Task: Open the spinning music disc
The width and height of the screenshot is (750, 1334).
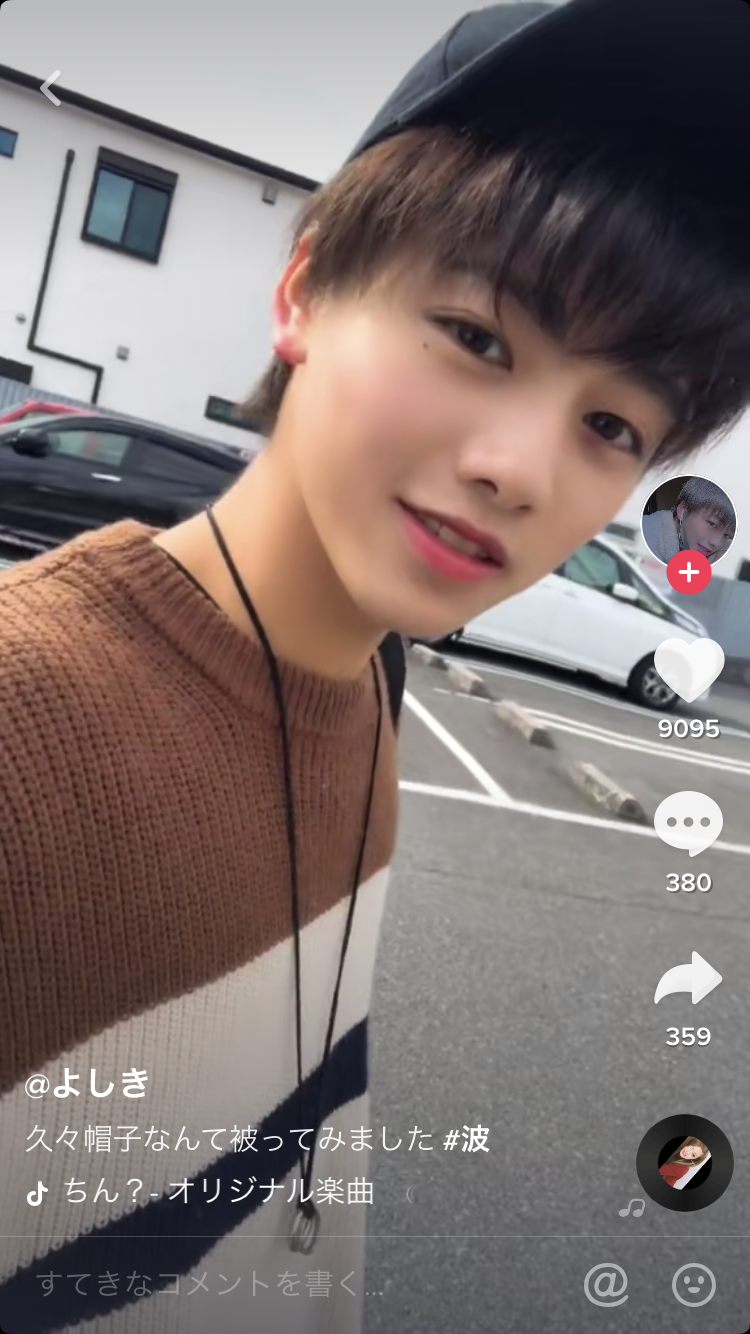Action: tap(685, 1163)
